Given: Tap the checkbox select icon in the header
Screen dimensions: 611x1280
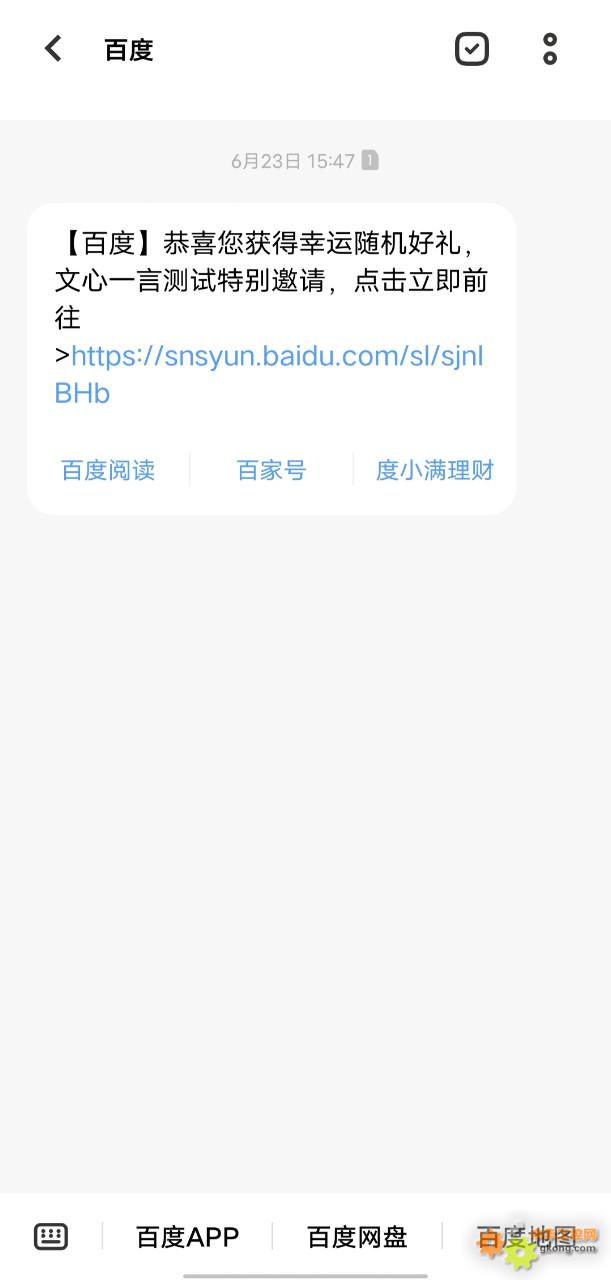Looking at the screenshot, I should coord(472,49).
